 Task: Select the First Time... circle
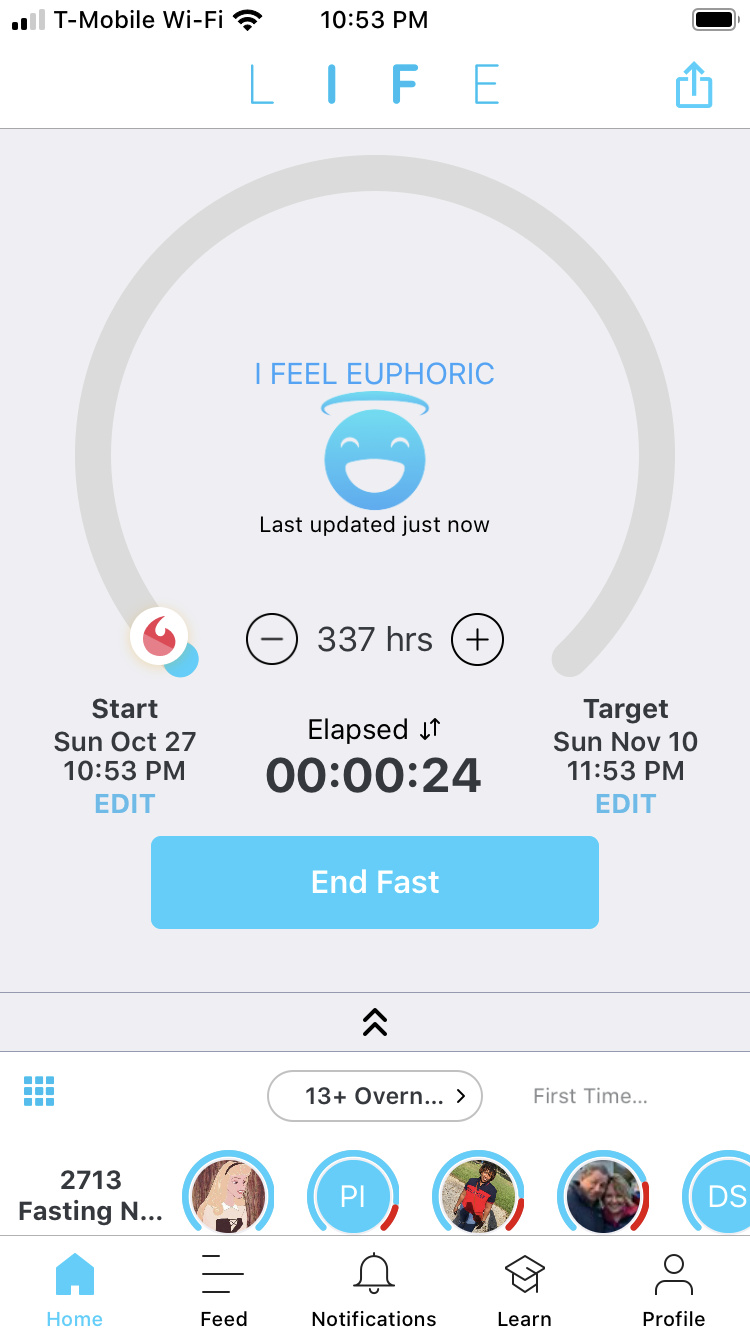pyautogui.click(x=590, y=1096)
